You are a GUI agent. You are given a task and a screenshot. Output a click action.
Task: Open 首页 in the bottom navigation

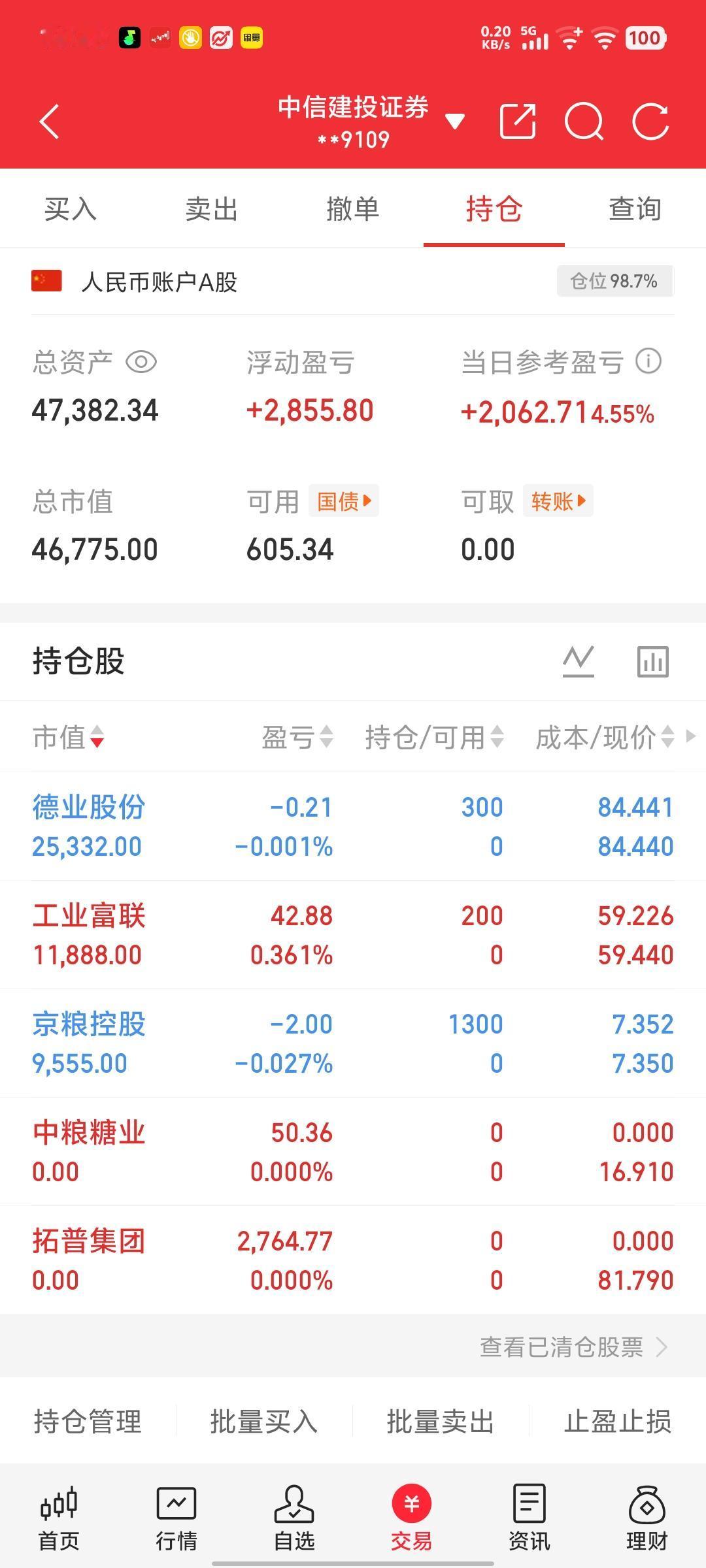[59, 1516]
